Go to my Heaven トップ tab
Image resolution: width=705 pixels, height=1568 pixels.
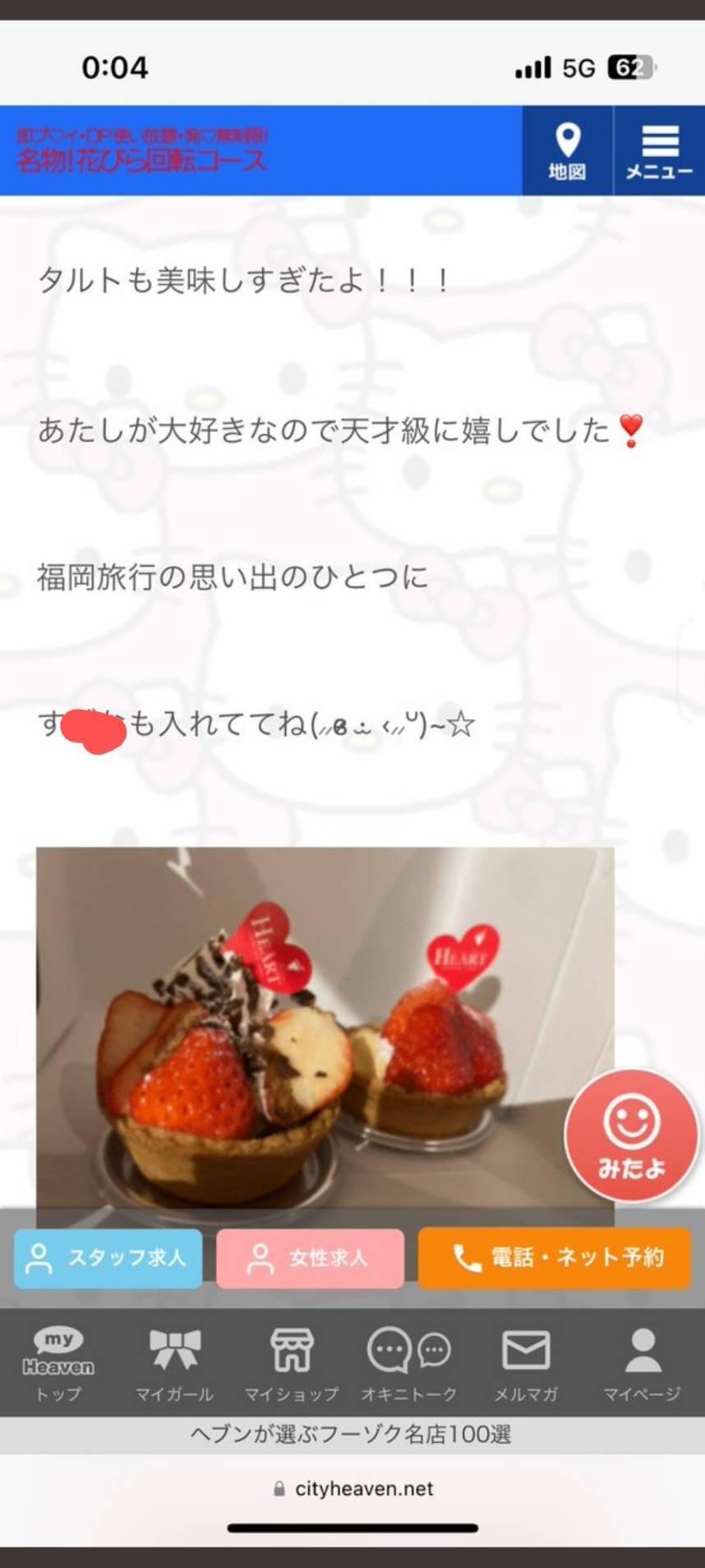click(x=58, y=1363)
